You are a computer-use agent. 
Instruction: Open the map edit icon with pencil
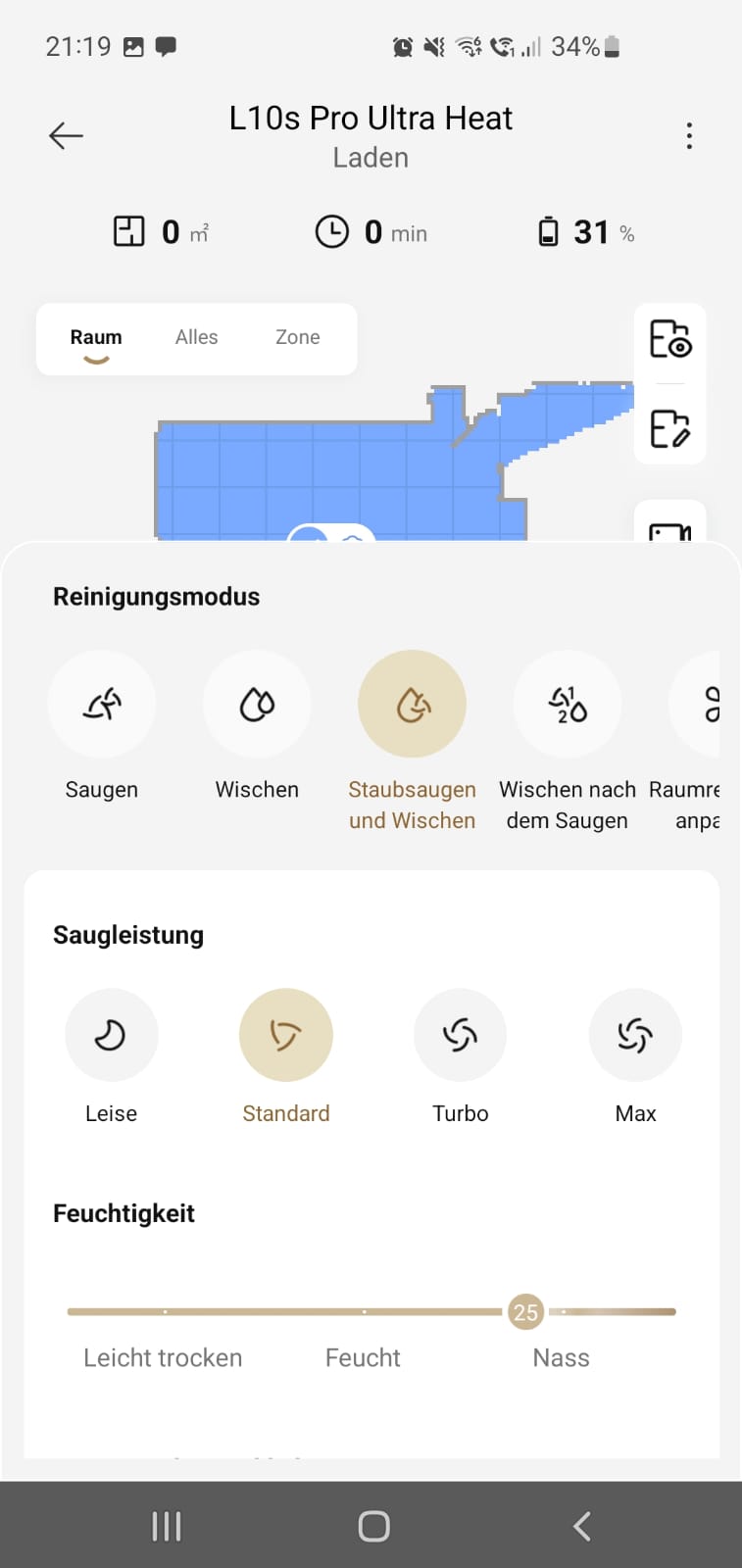click(670, 429)
